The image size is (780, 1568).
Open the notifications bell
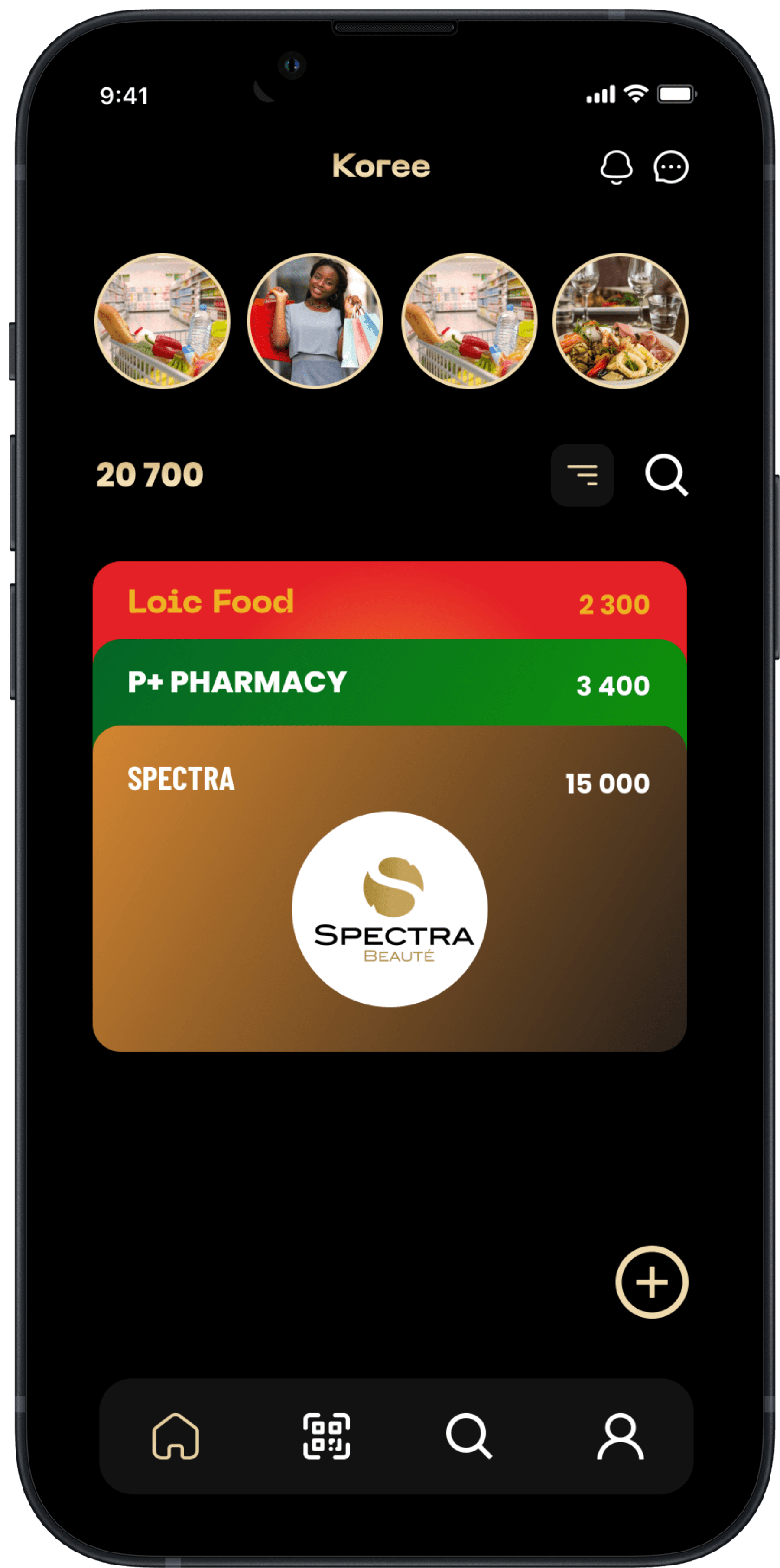click(616, 167)
